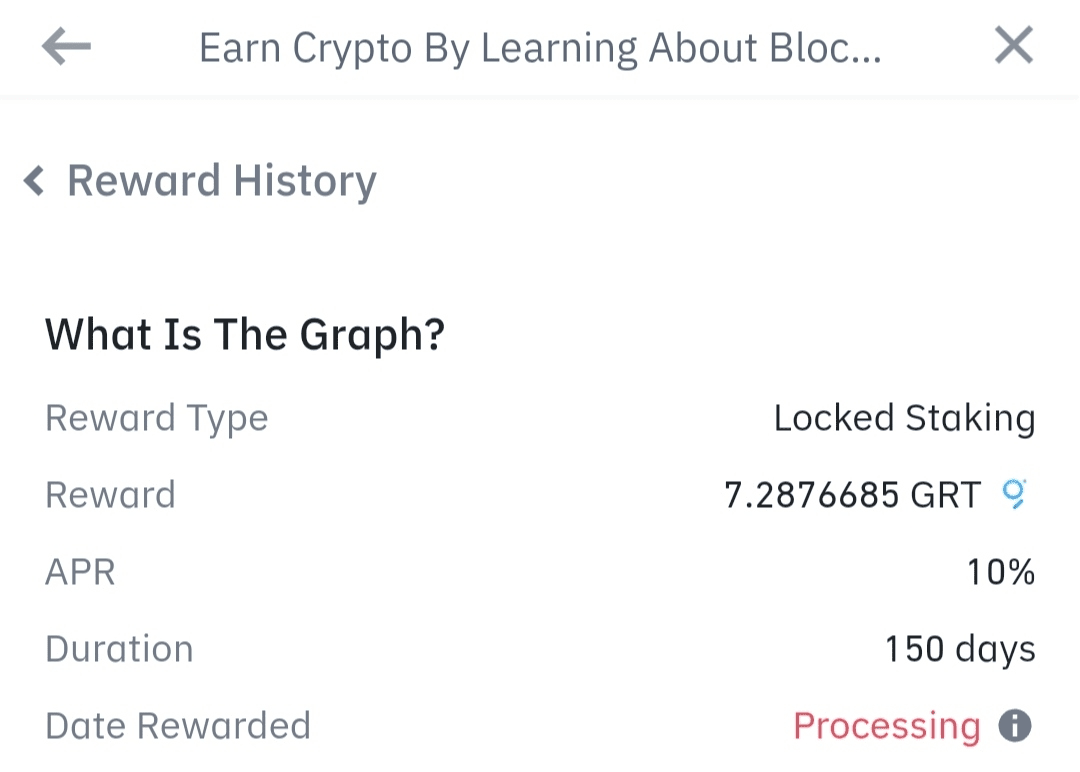Return from Reward History
The image size is (1080, 772).
coord(36,181)
